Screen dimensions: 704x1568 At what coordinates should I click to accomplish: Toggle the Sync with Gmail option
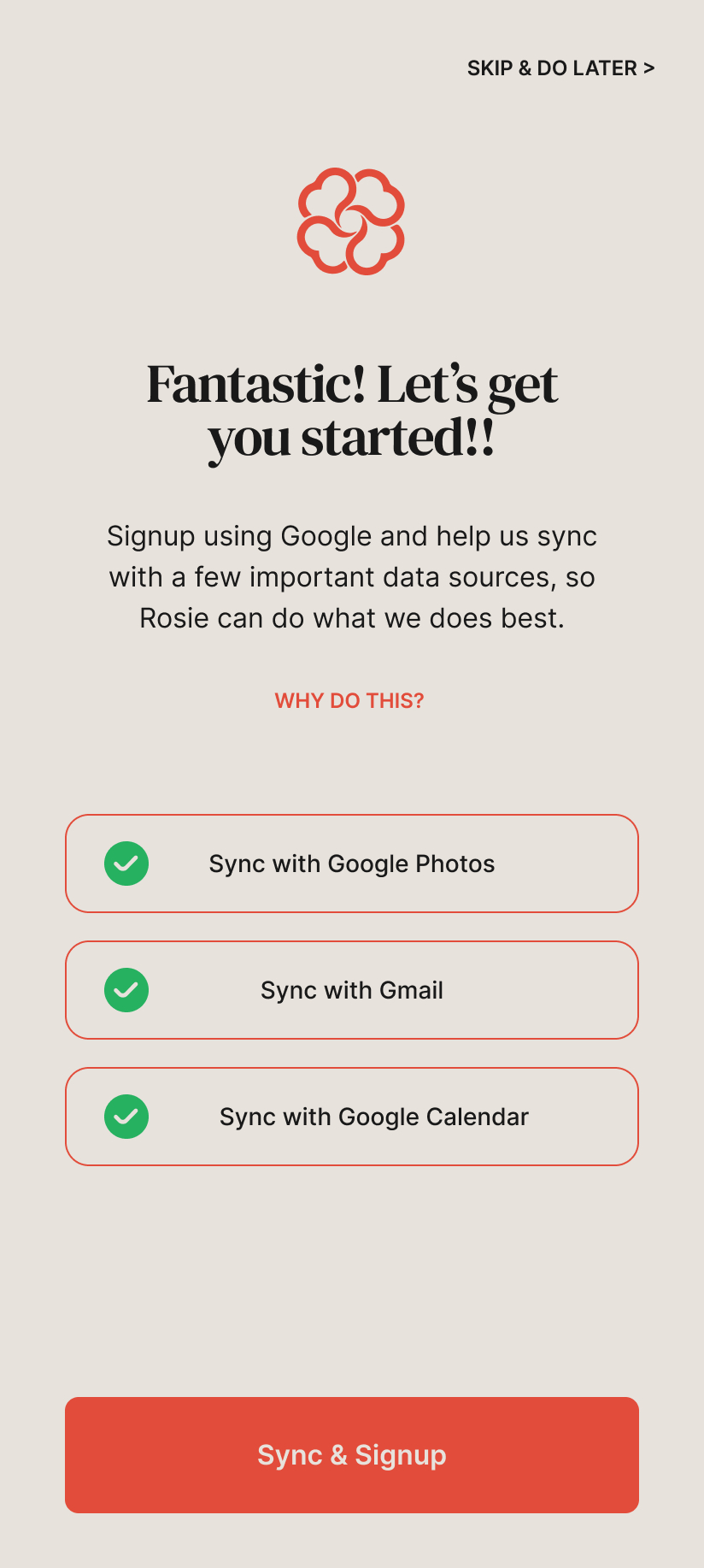352,990
